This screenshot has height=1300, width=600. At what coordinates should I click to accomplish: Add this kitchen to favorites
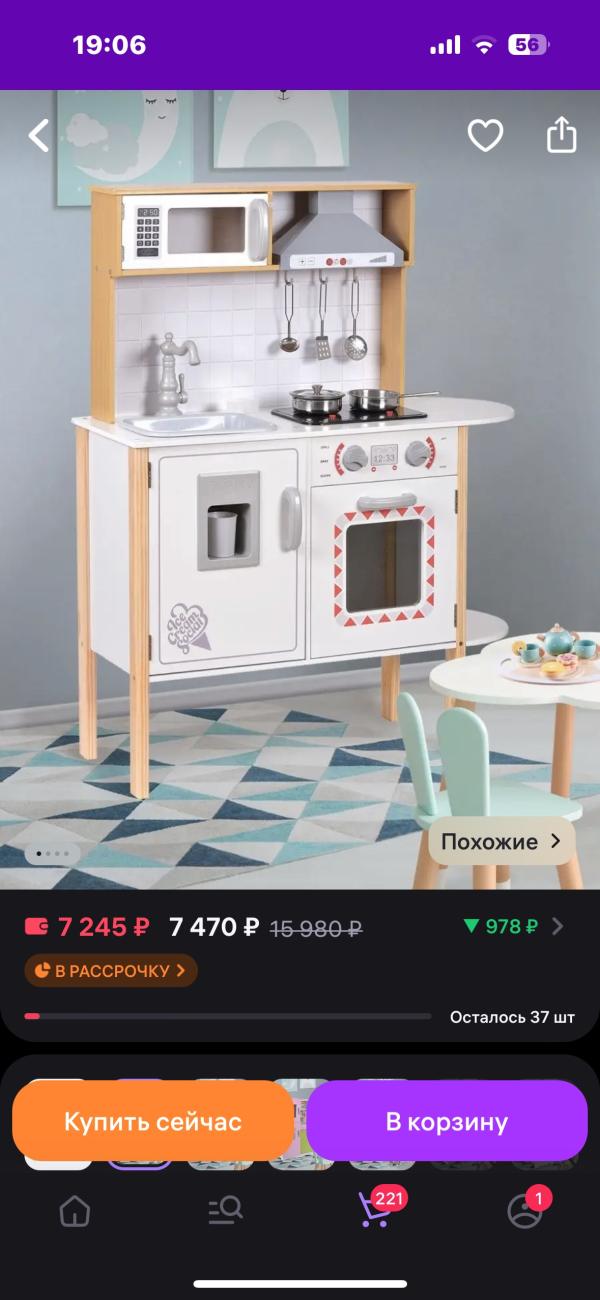(485, 135)
